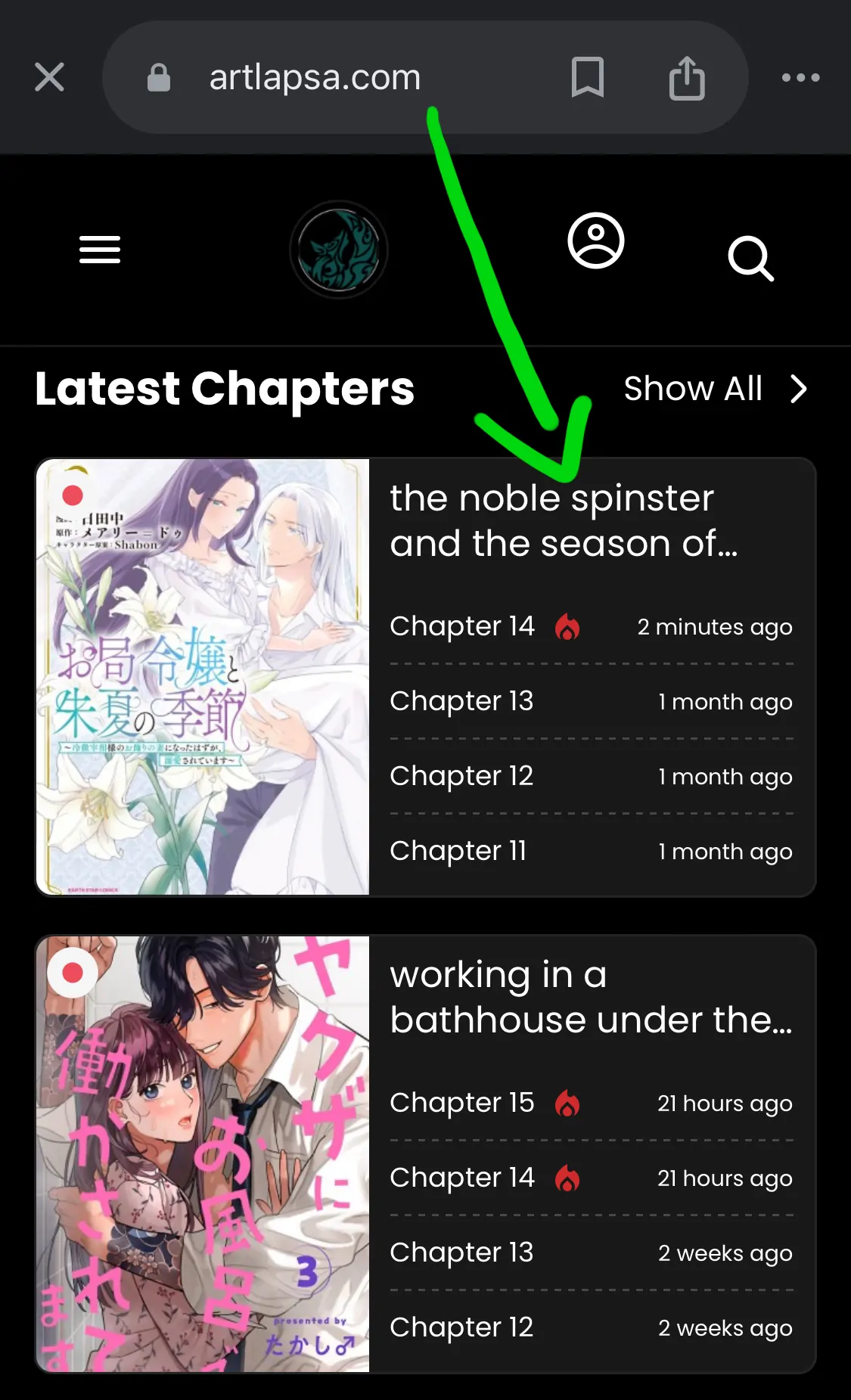The image size is (851, 1400).
Task: Open the site search
Action: (x=750, y=258)
